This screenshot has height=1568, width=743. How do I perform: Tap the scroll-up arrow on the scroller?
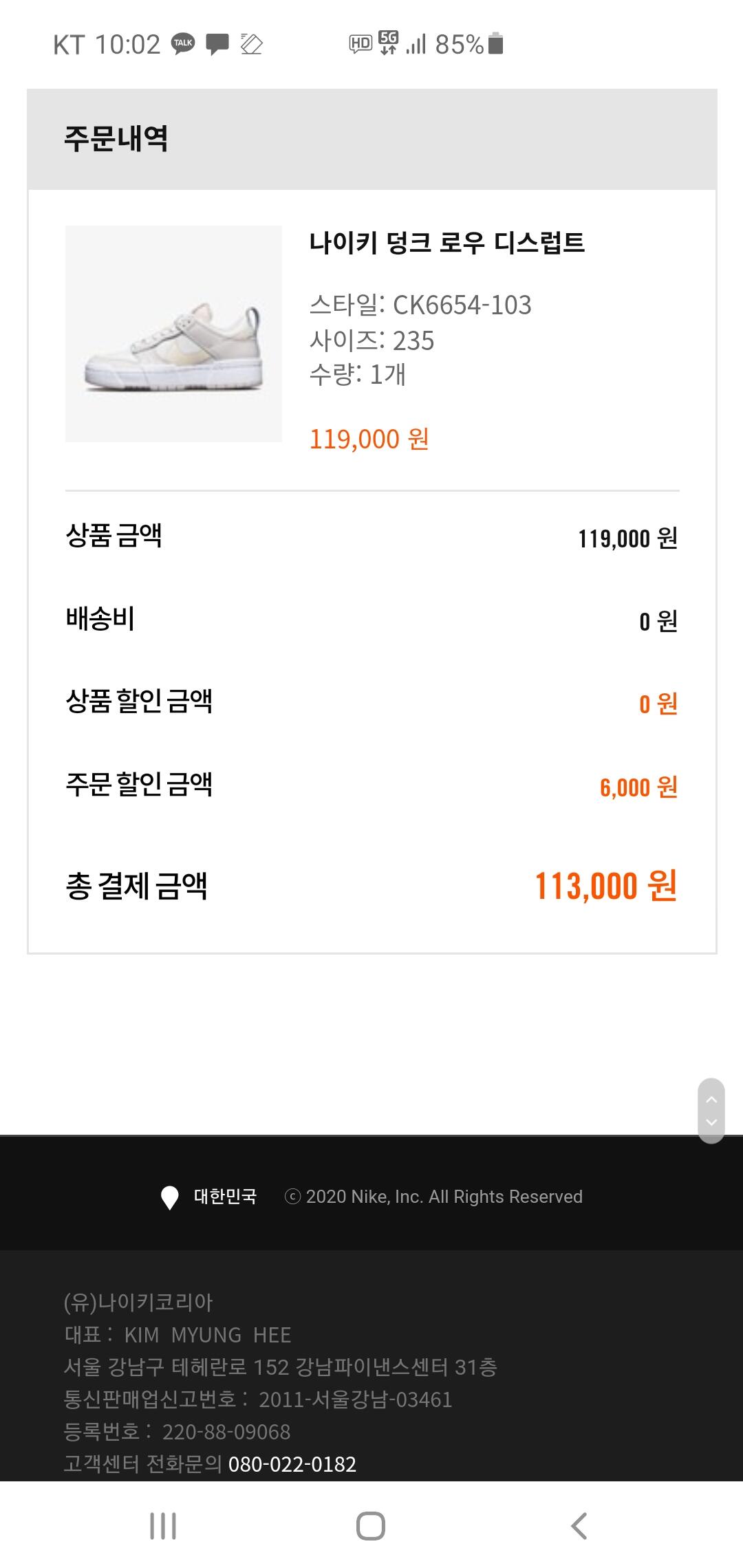click(x=711, y=1100)
